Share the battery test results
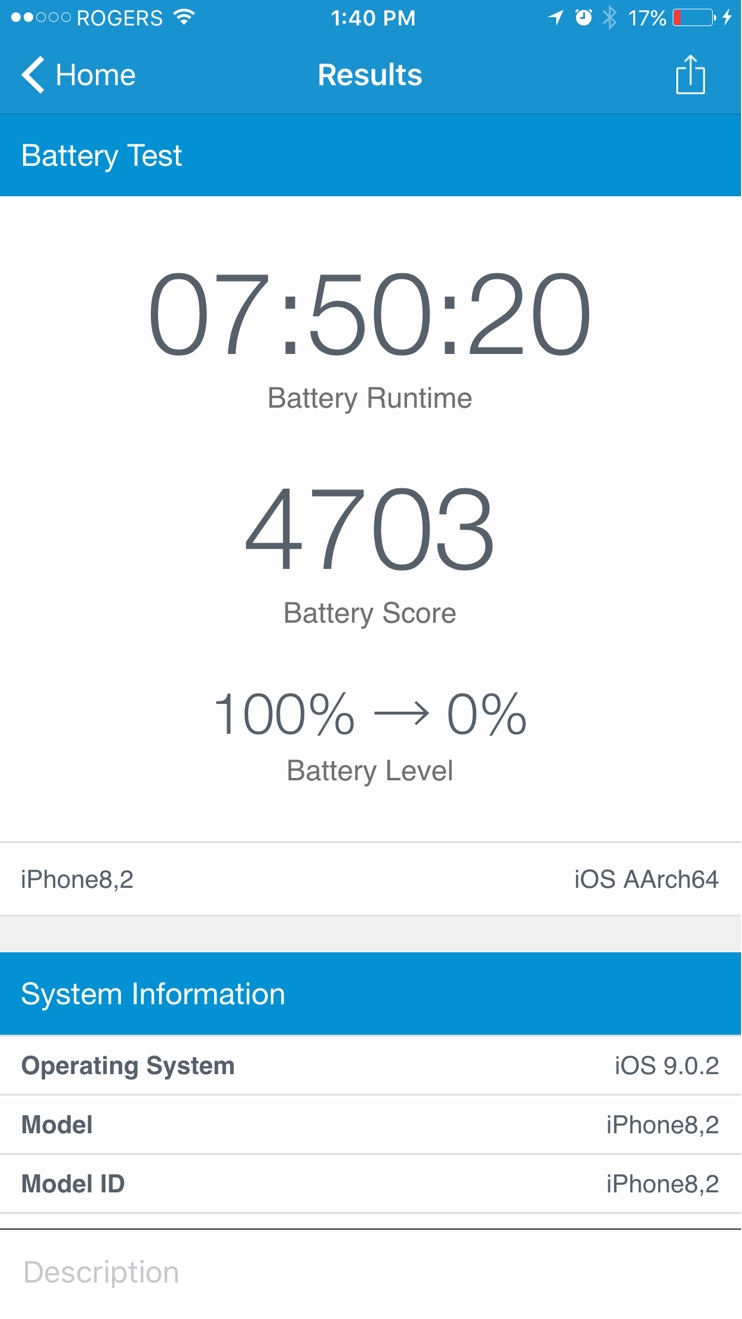Viewport: 742px width, 1319px height. click(690, 75)
